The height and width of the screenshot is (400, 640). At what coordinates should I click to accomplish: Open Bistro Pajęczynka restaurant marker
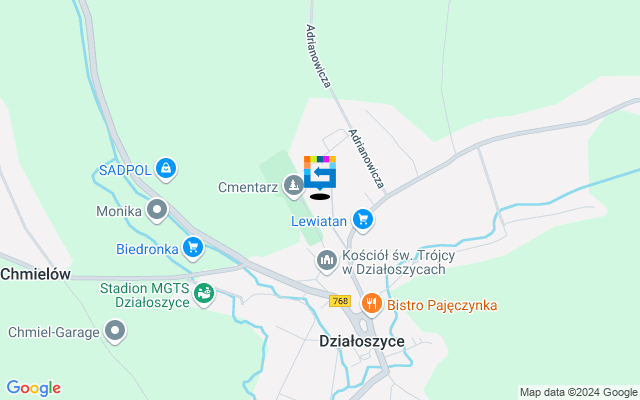(x=371, y=303)
